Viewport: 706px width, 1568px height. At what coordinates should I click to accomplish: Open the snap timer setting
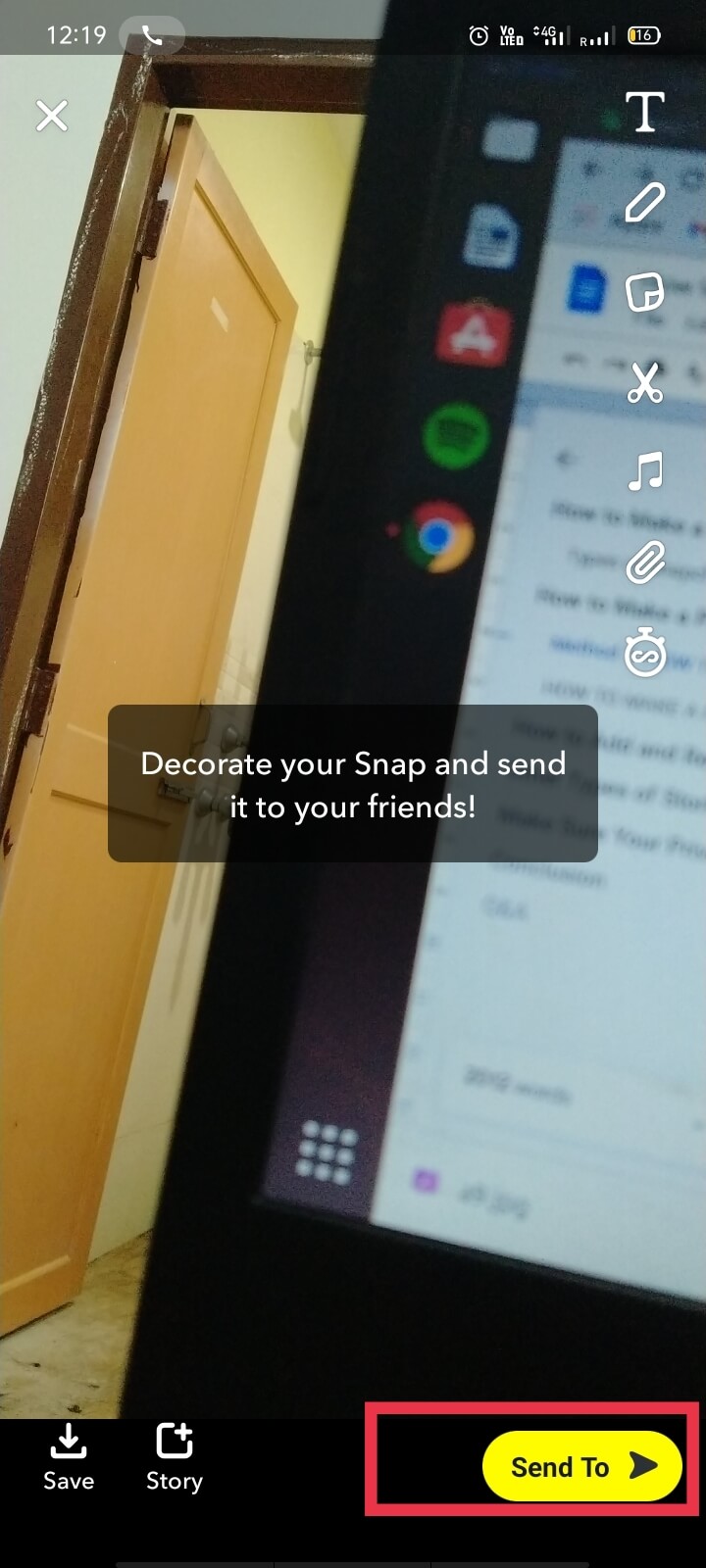click(645, 653)
